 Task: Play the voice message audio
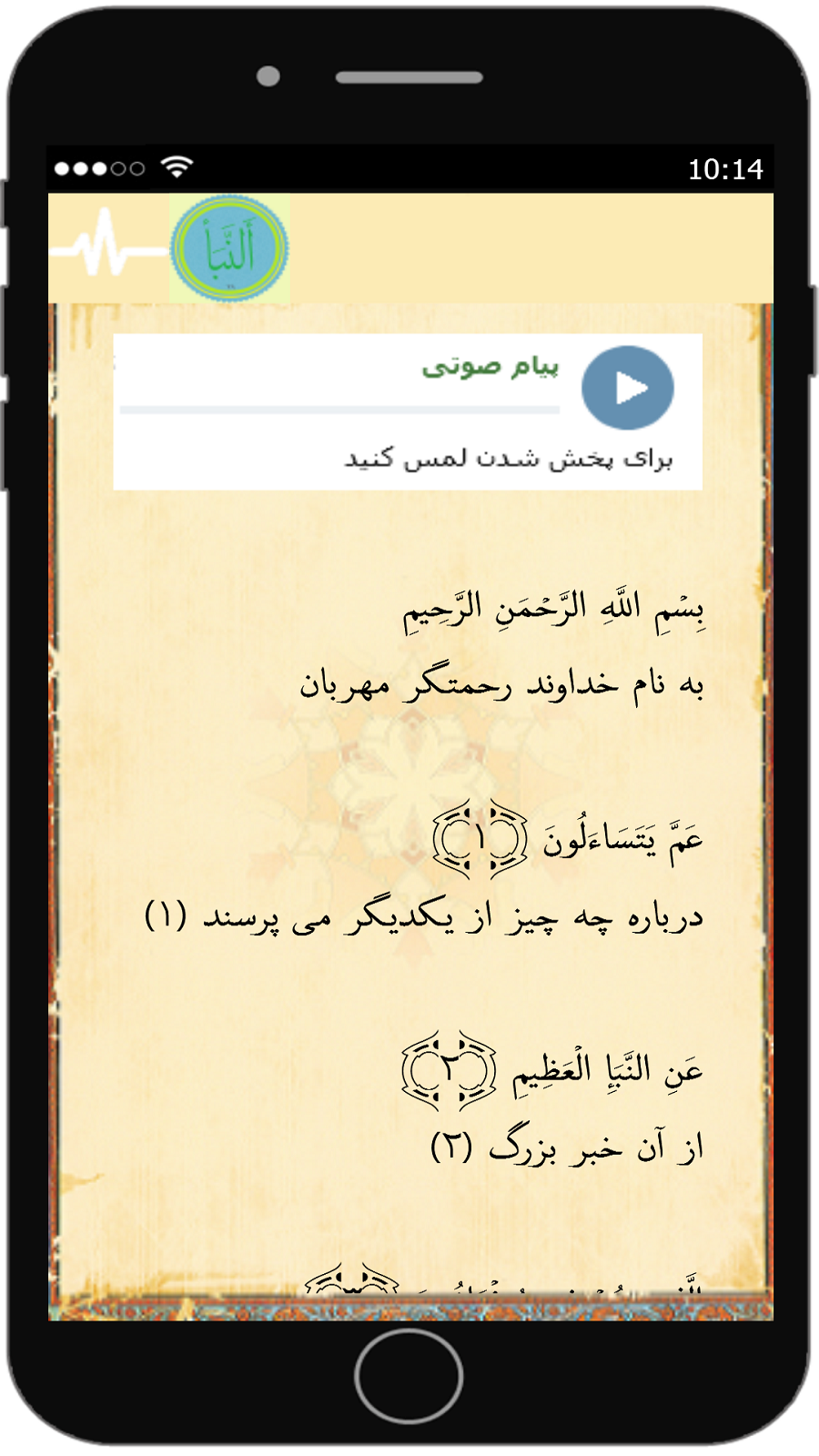628,388
